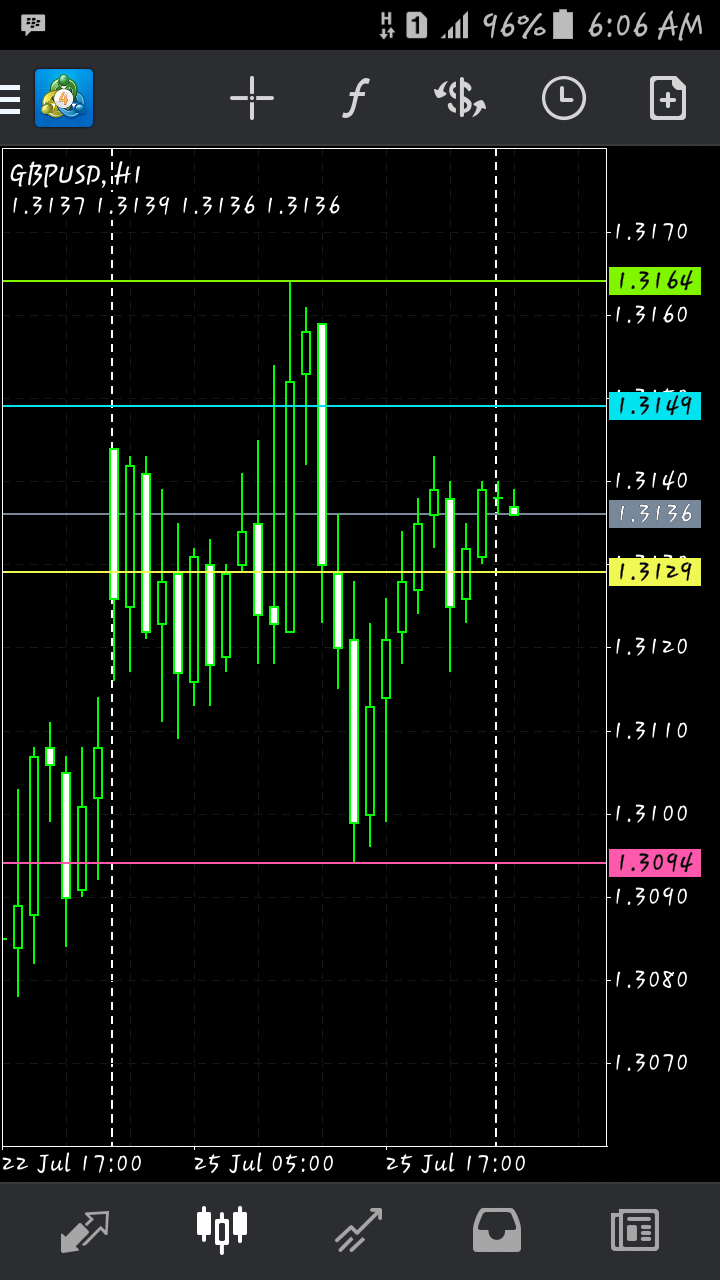Open a new order
The width and height of the screenshot is (720, 1280).
coord(668,98)
